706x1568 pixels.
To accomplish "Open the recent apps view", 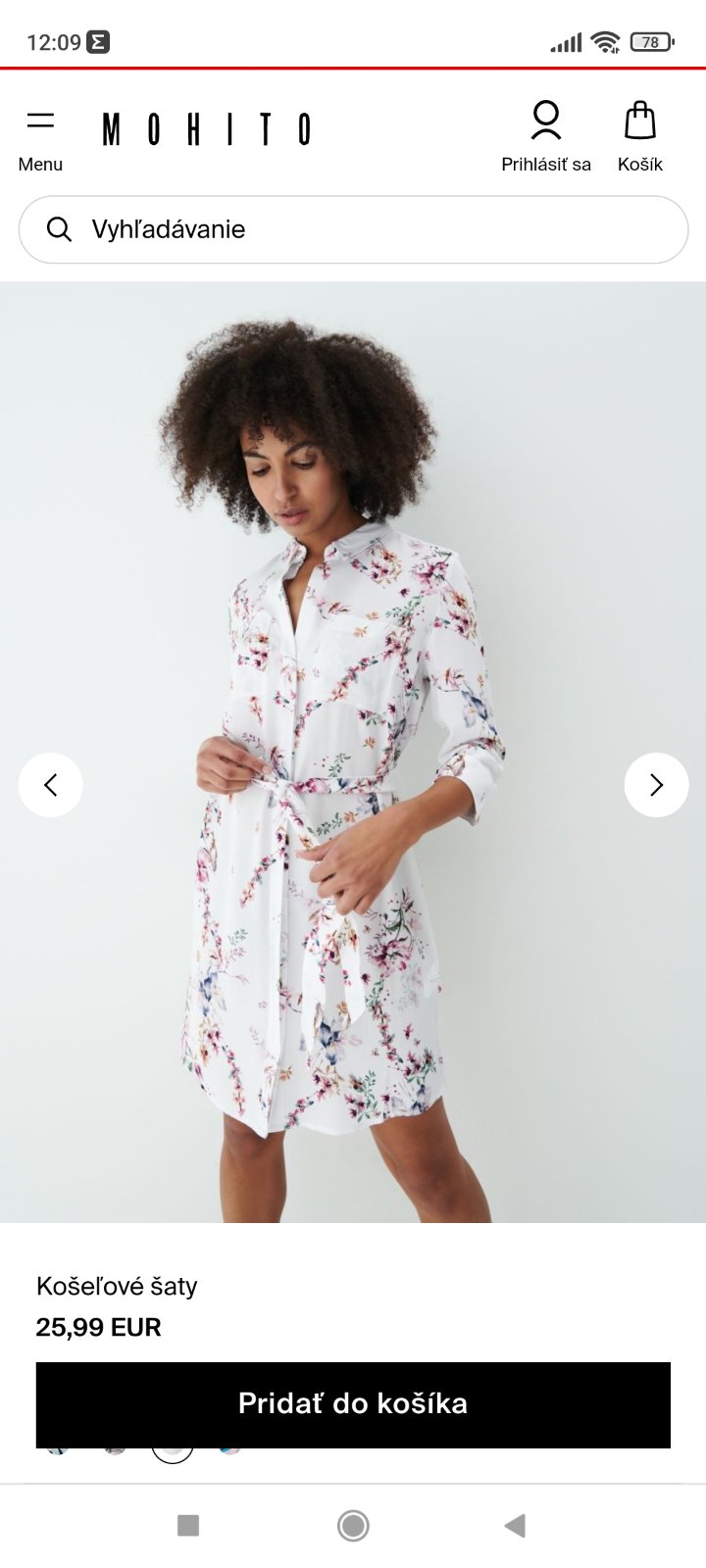I will [188, 1525].
